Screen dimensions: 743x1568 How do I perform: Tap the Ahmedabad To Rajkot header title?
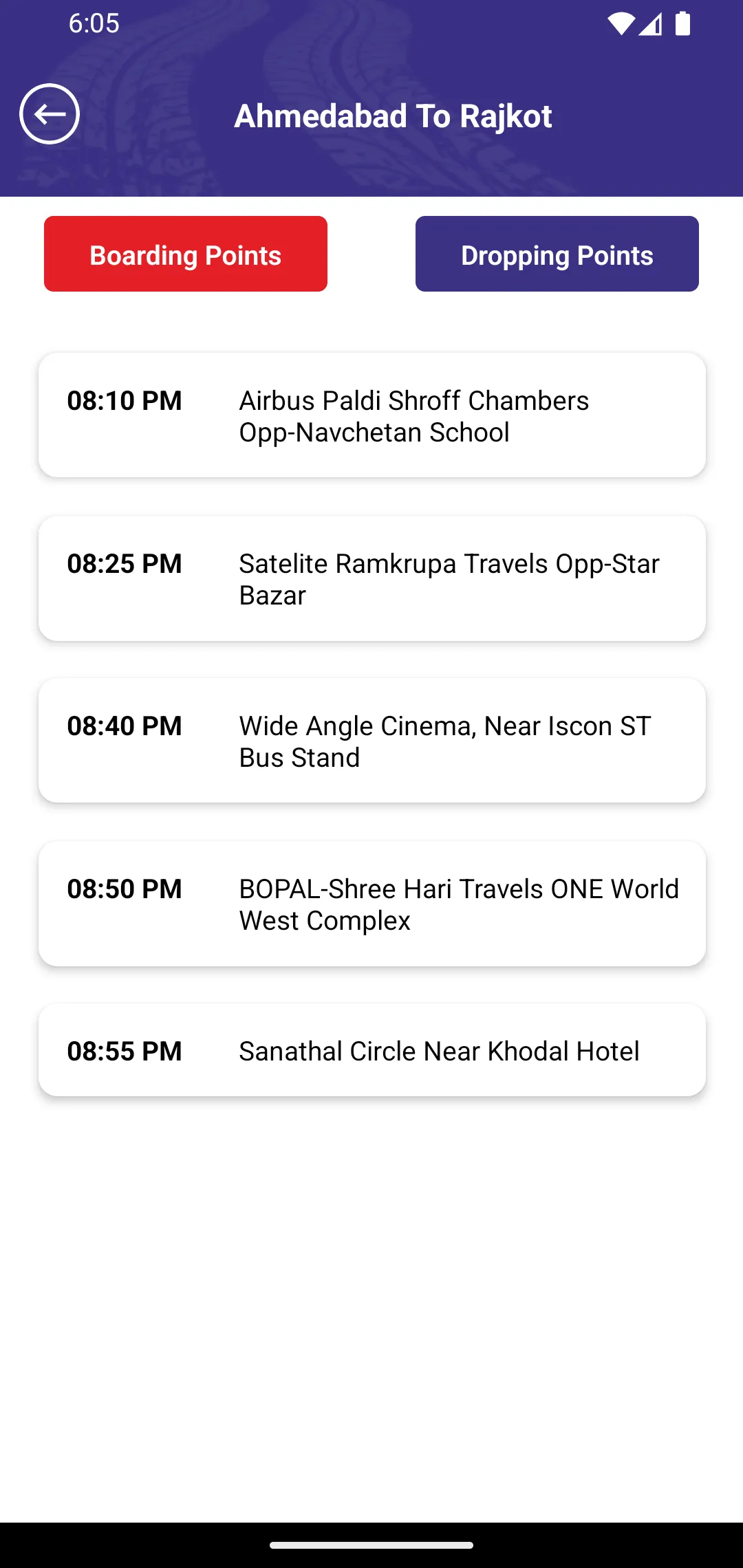(x=394, y=115)
